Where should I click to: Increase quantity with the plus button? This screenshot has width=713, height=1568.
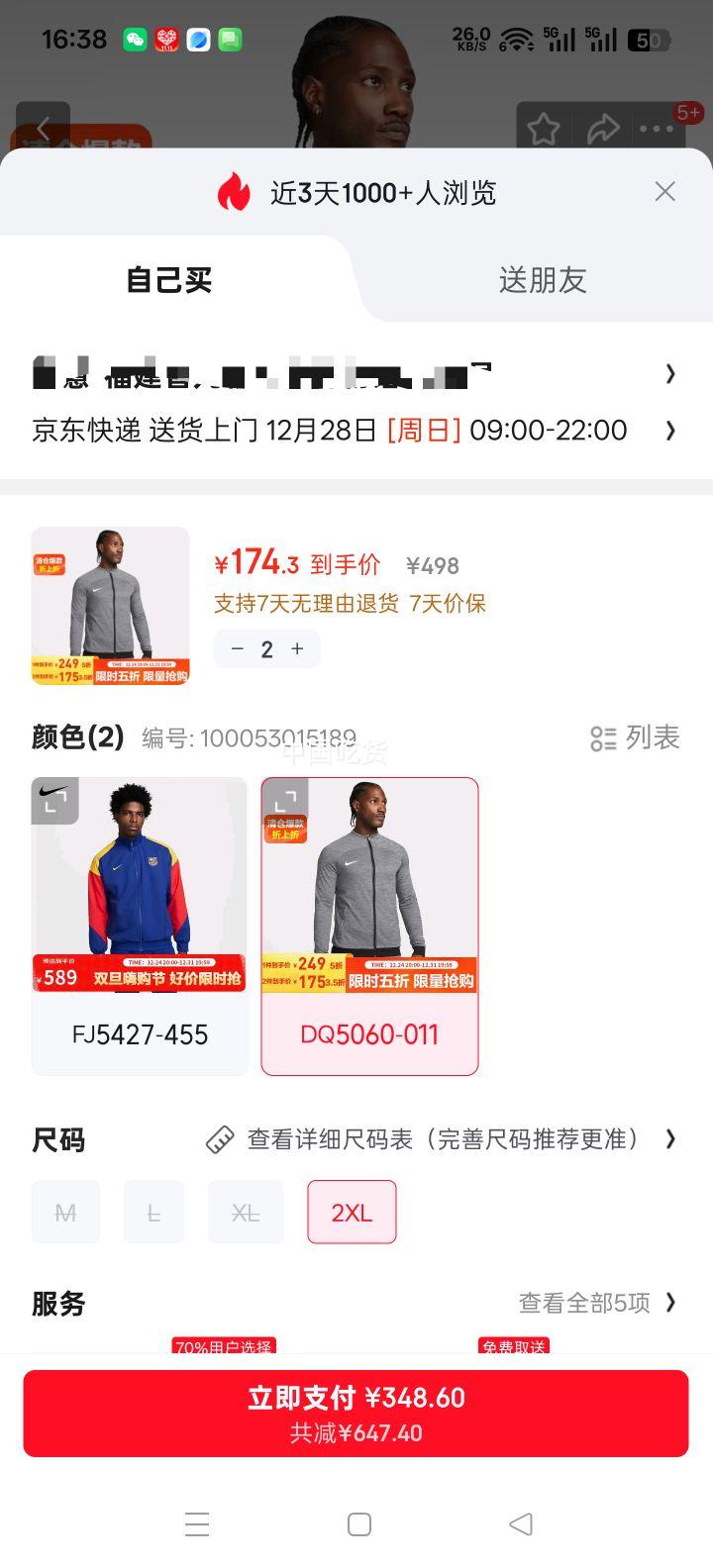click(x=297, y=648)
